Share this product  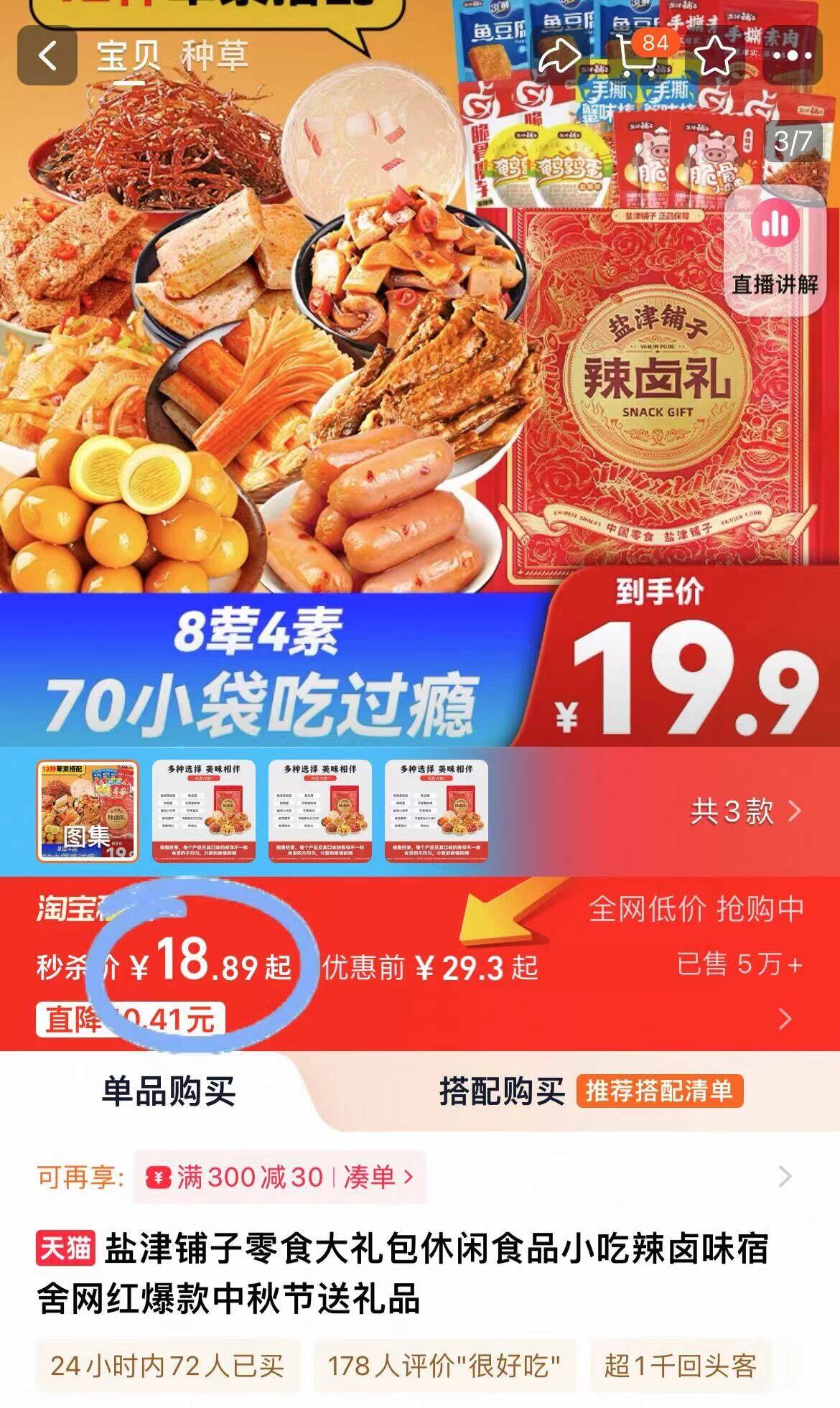tap(559, 56)
